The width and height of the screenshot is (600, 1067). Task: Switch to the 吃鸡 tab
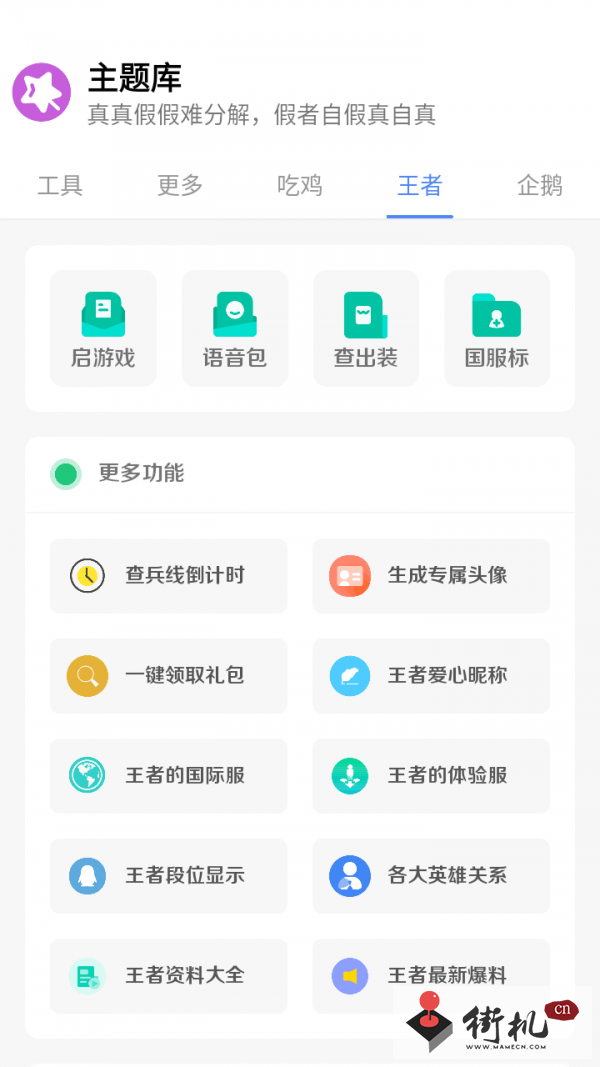coord(300,185)
